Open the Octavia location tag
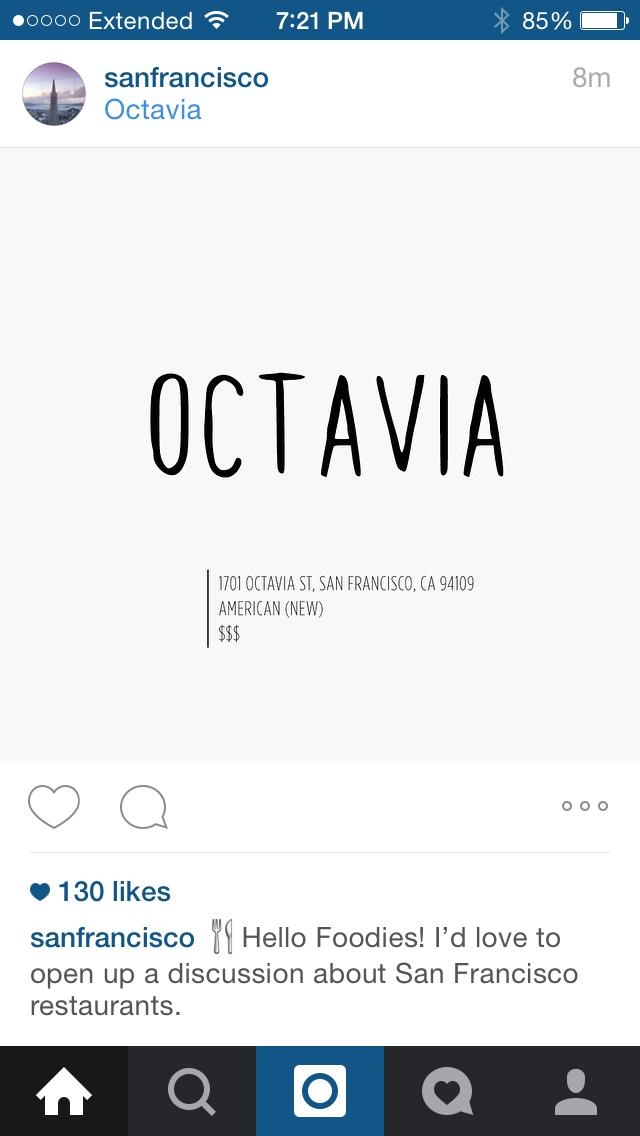 pyautogui.click(x=153, y=110)
